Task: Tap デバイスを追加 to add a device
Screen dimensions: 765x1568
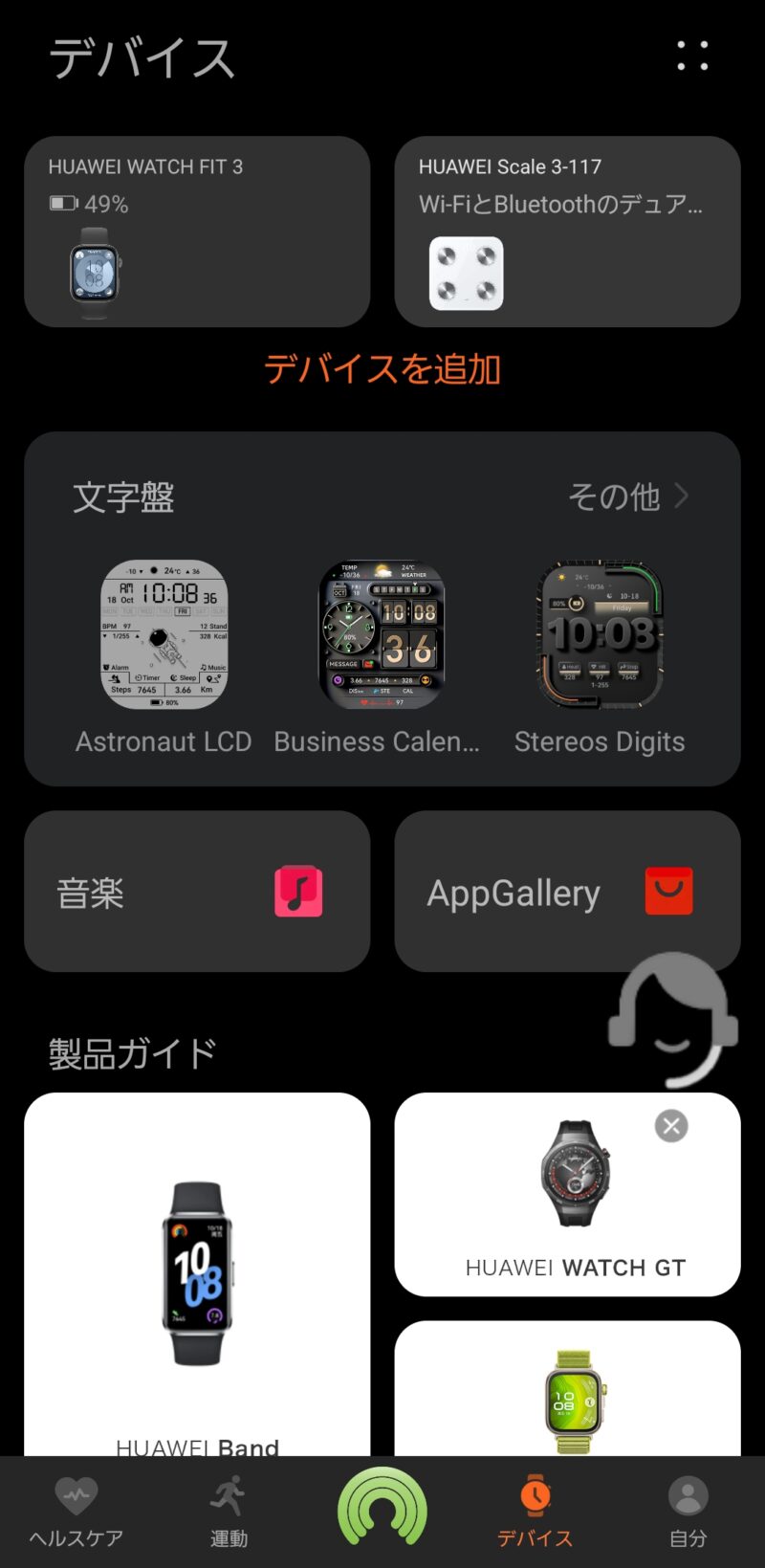Action: (x=382, y=369)
